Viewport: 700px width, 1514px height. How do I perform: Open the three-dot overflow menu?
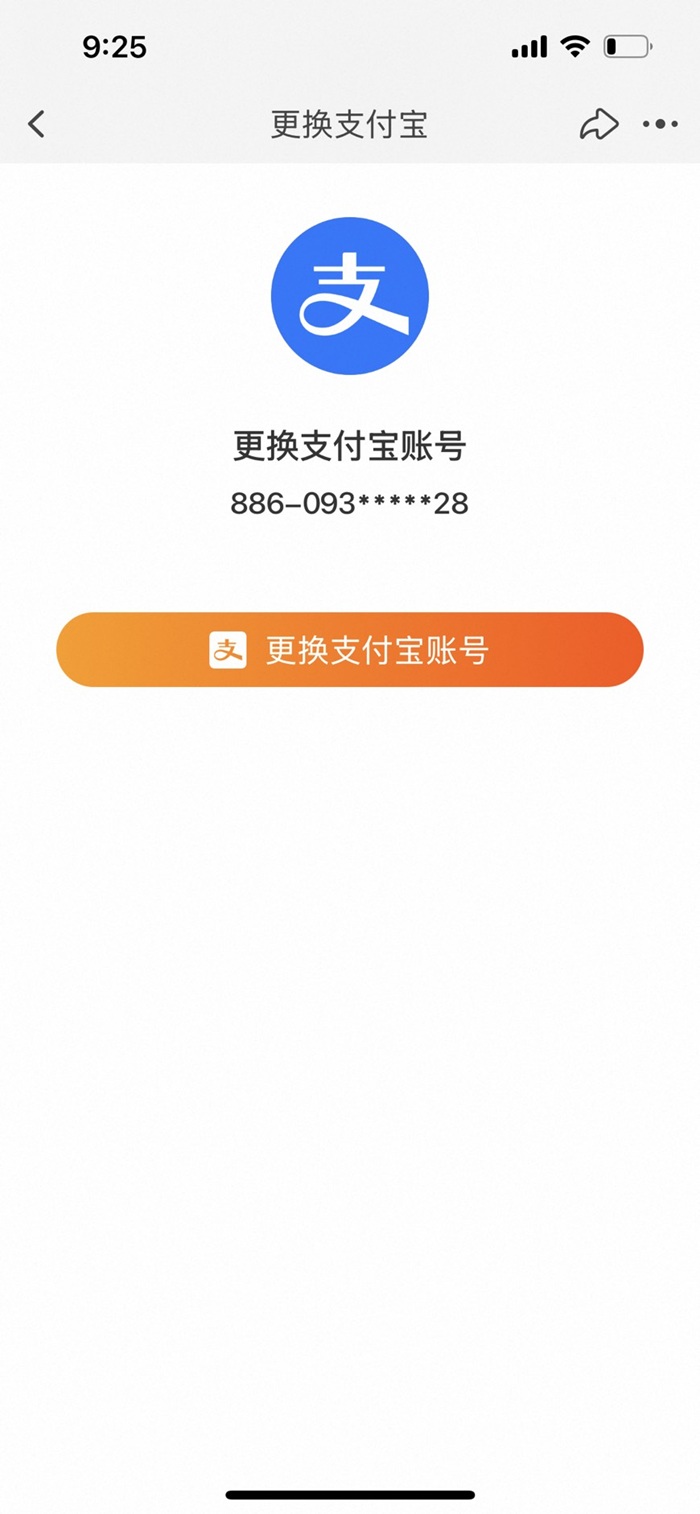(x=660, y=125)
